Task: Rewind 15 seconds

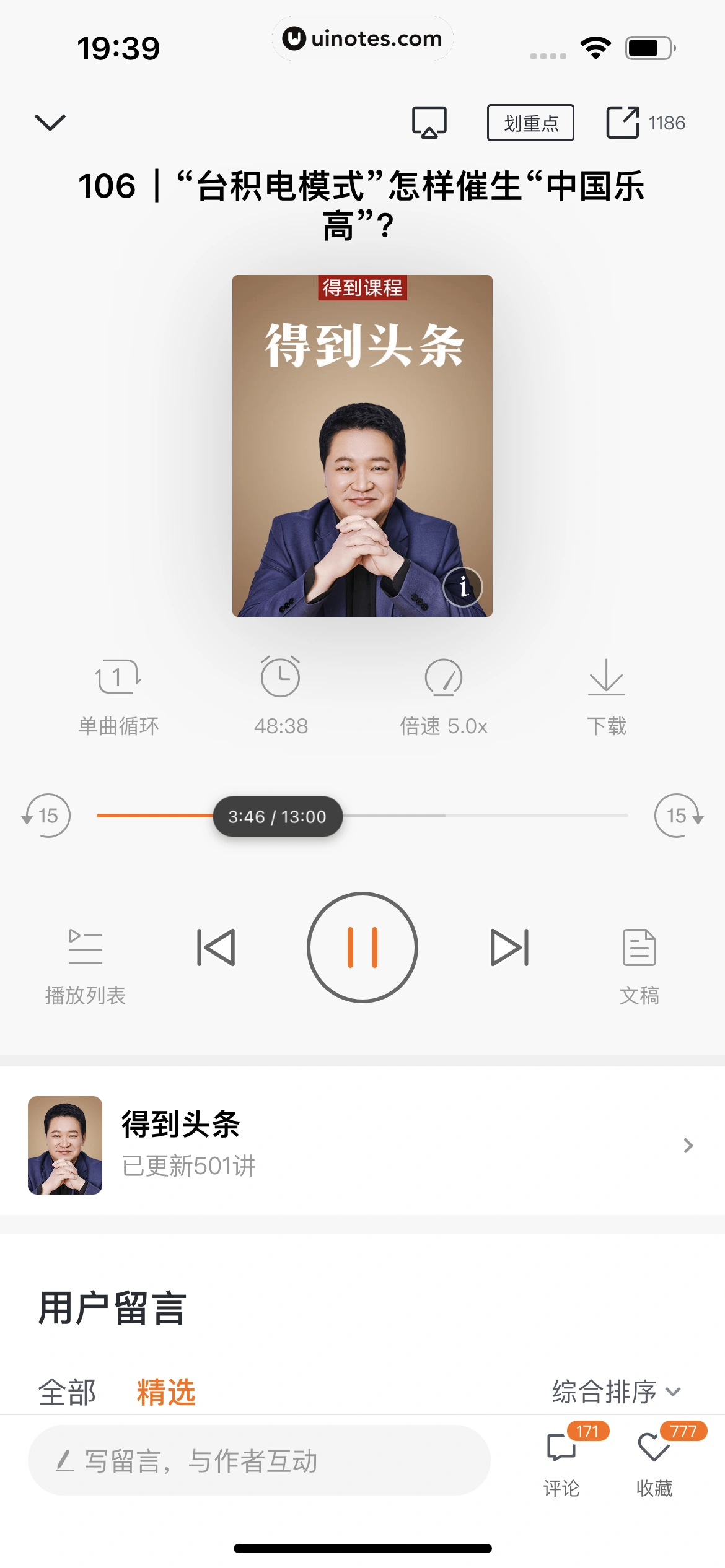Action: 46,816
